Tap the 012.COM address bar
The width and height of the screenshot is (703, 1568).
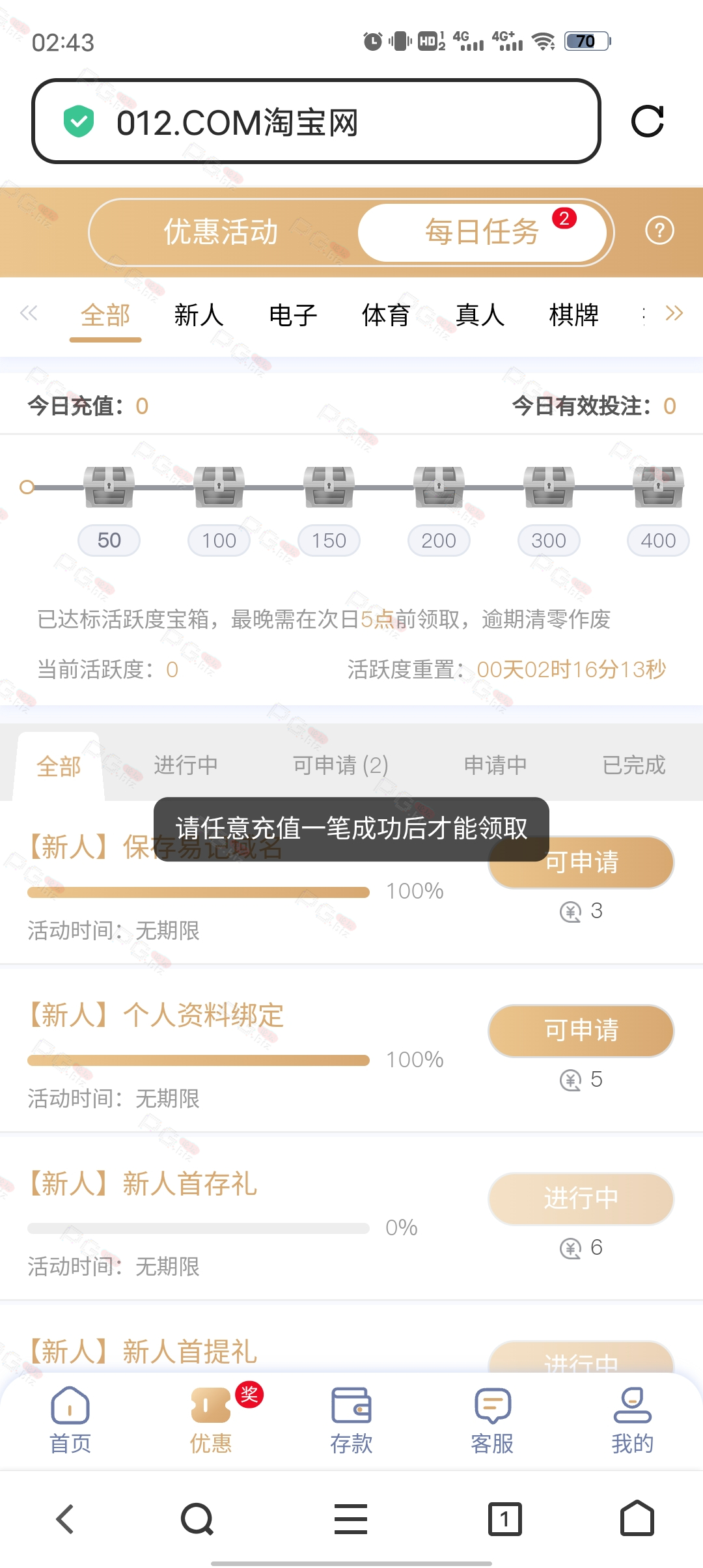316,121
